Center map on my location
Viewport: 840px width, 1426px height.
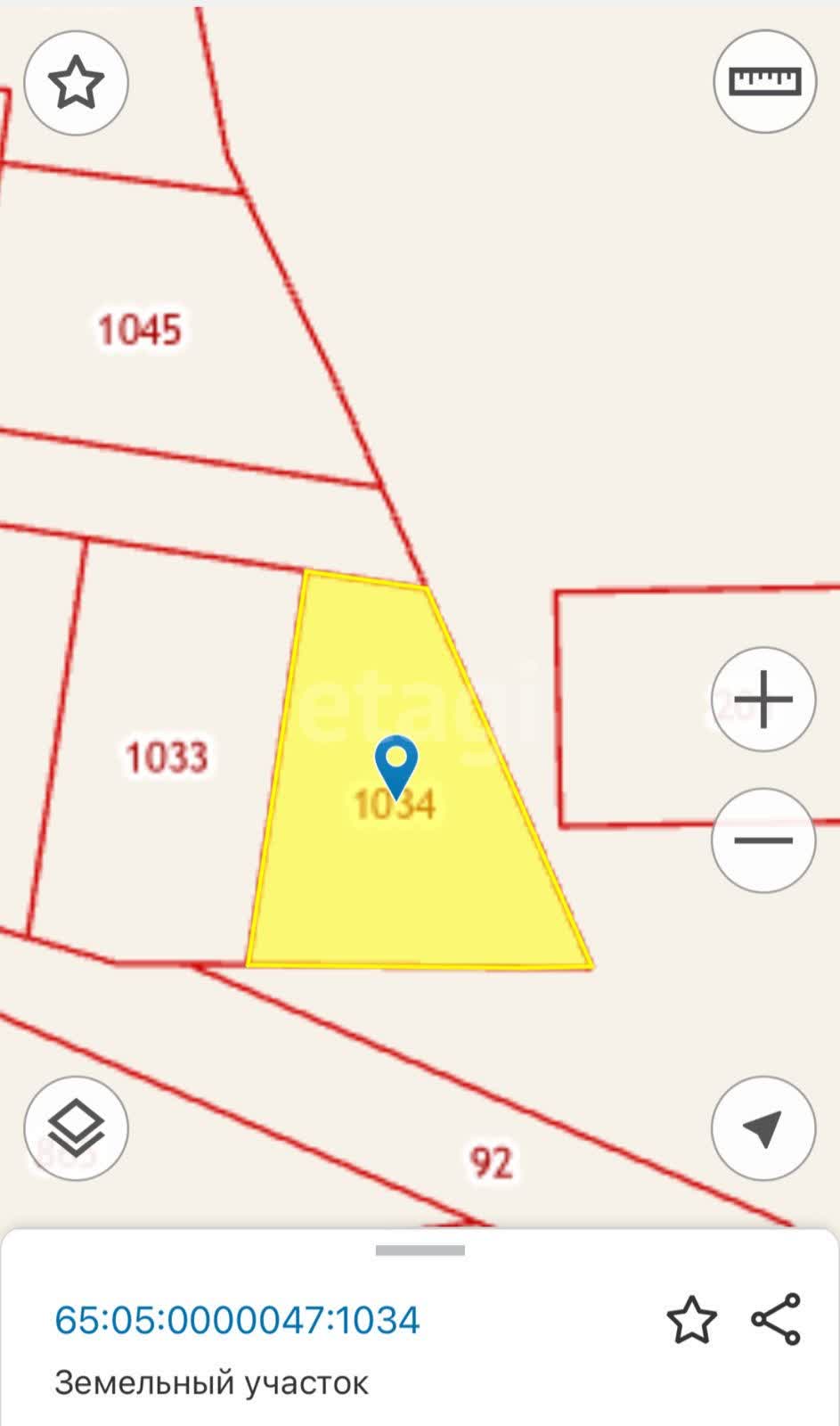click(x=763, y=1128)
